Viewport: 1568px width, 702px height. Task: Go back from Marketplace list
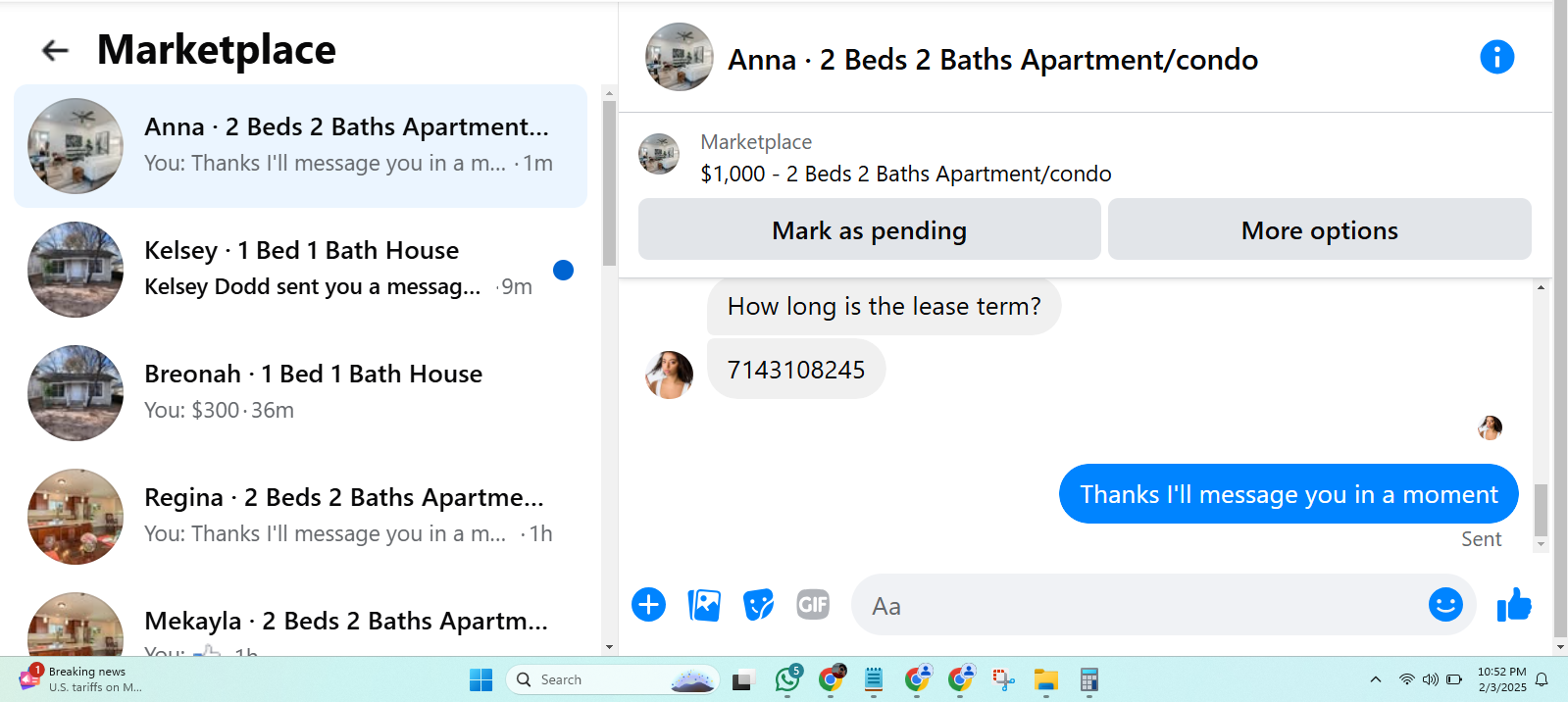pyautogui.click(x=55, y=50)
